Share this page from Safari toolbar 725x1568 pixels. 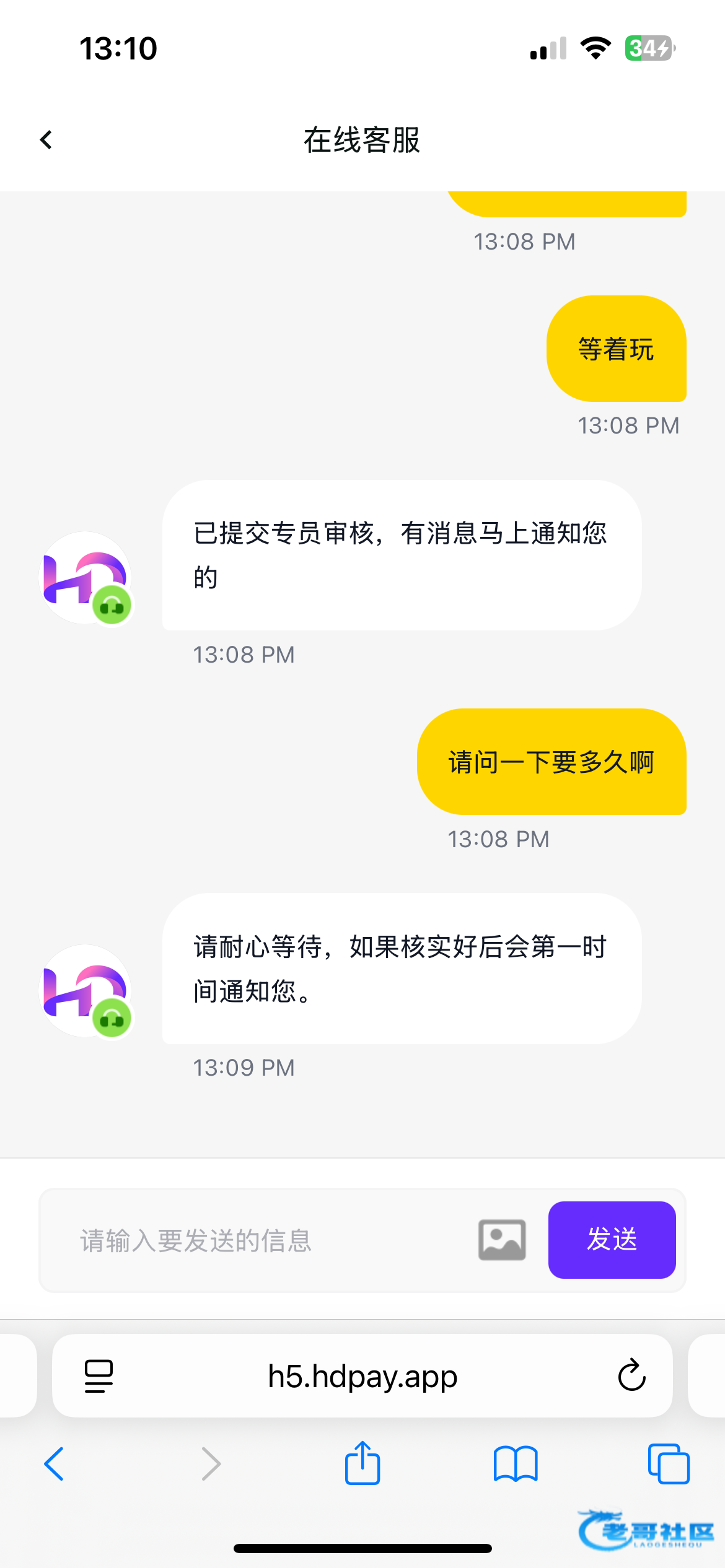362,1464
